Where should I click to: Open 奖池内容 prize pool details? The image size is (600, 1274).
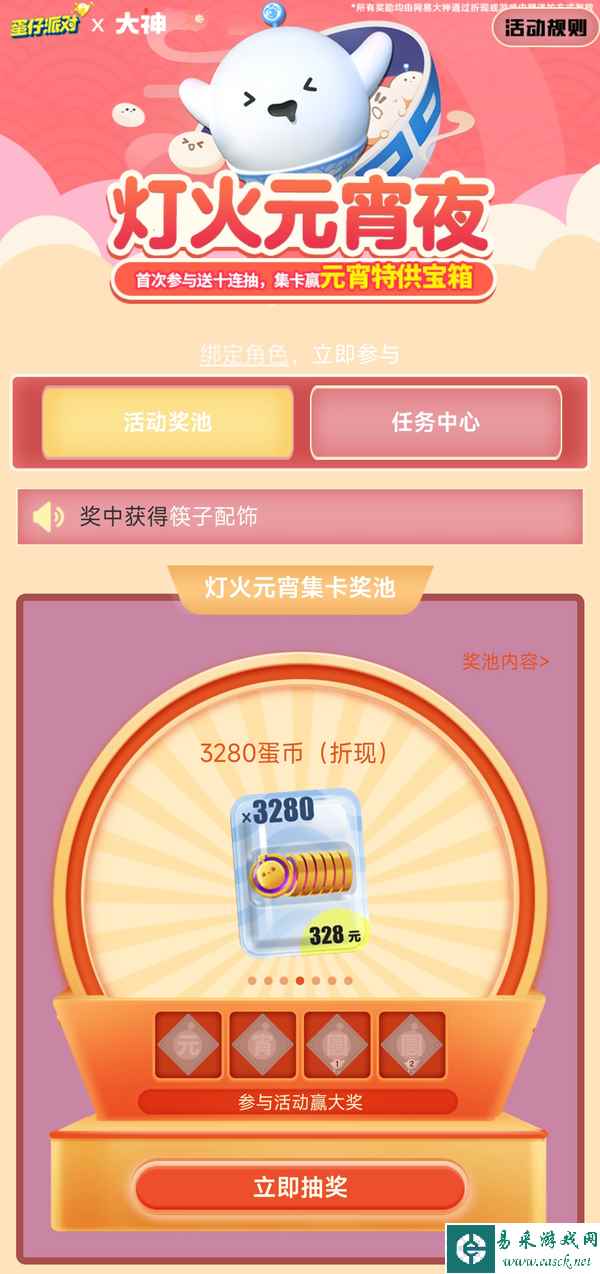pyautogui.click(x=505, y=661)
